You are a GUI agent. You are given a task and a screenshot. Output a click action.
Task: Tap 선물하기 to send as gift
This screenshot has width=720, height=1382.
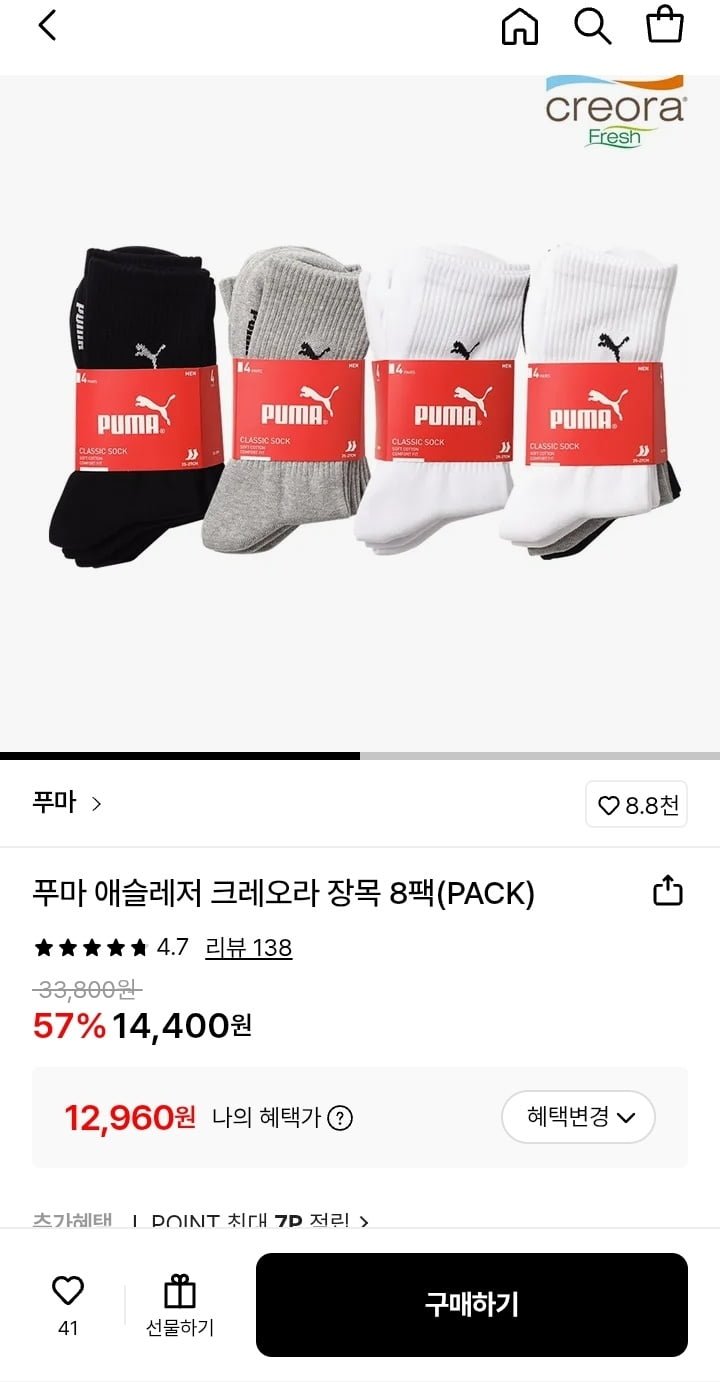(180, 1304)
